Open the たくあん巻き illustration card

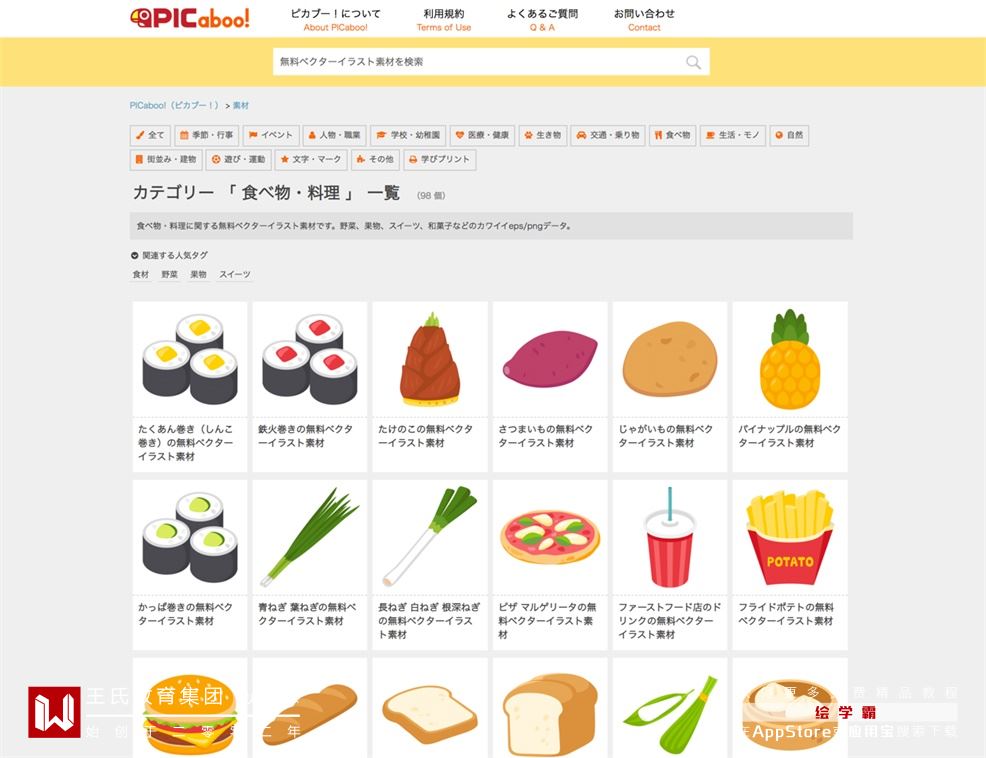point(190,385)
